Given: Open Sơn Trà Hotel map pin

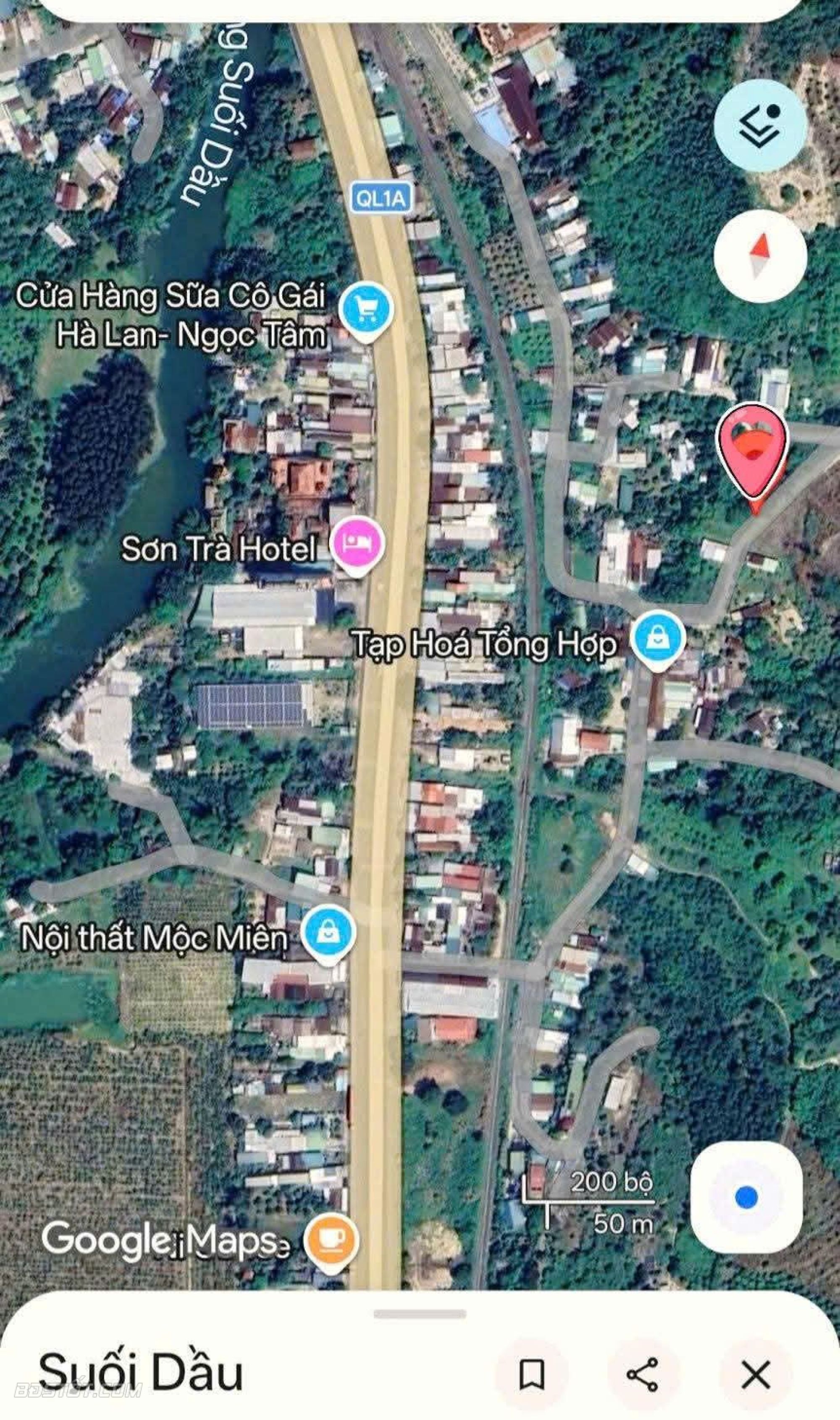Looking at the screenshot, I should (357, 543).
